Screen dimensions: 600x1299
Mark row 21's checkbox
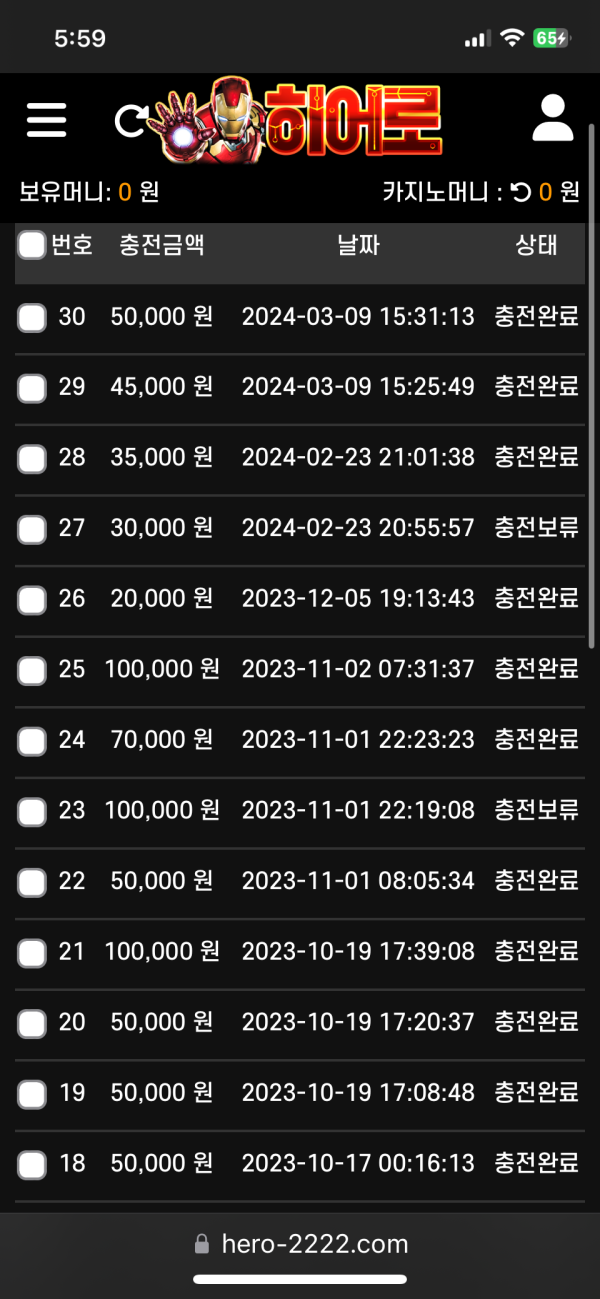pos(32,953)
